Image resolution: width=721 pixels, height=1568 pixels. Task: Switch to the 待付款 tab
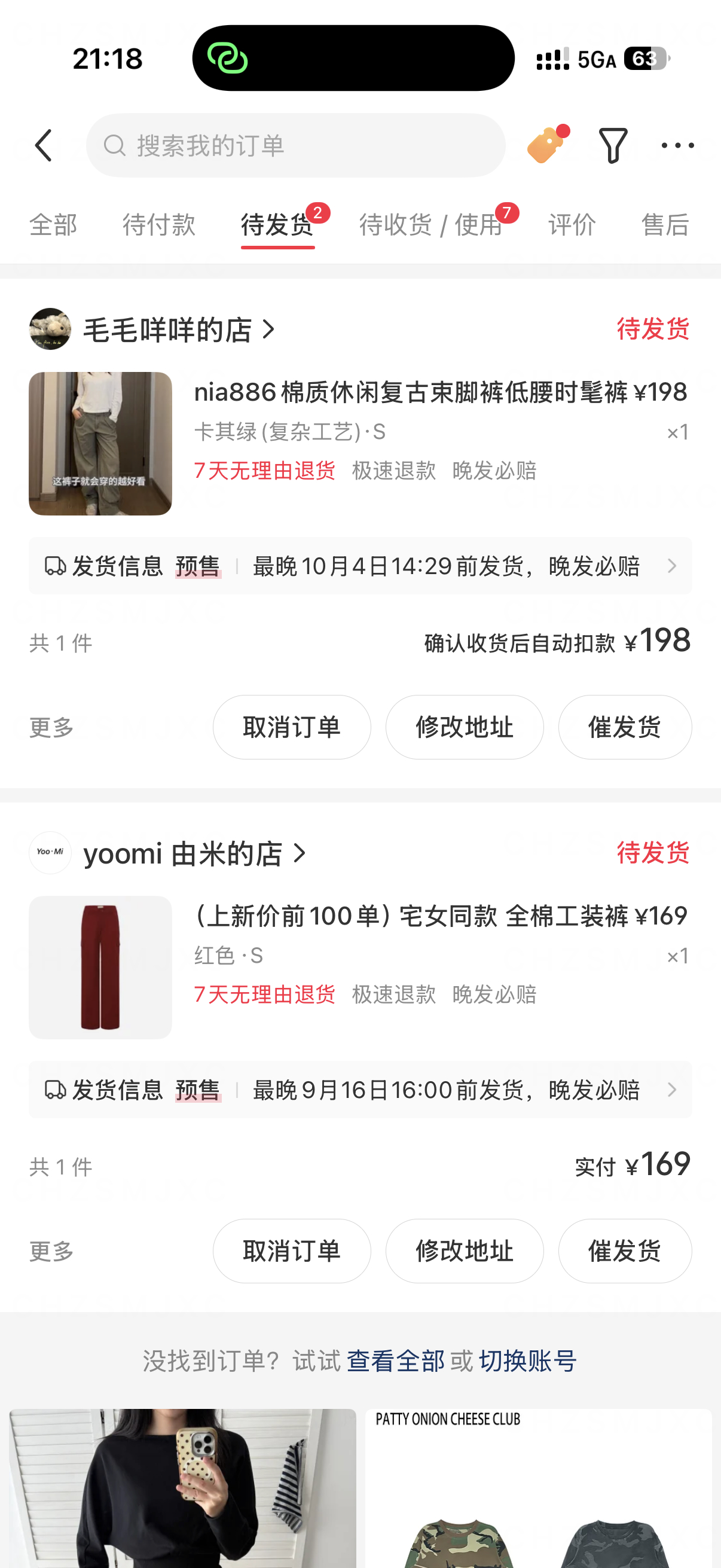159,225
